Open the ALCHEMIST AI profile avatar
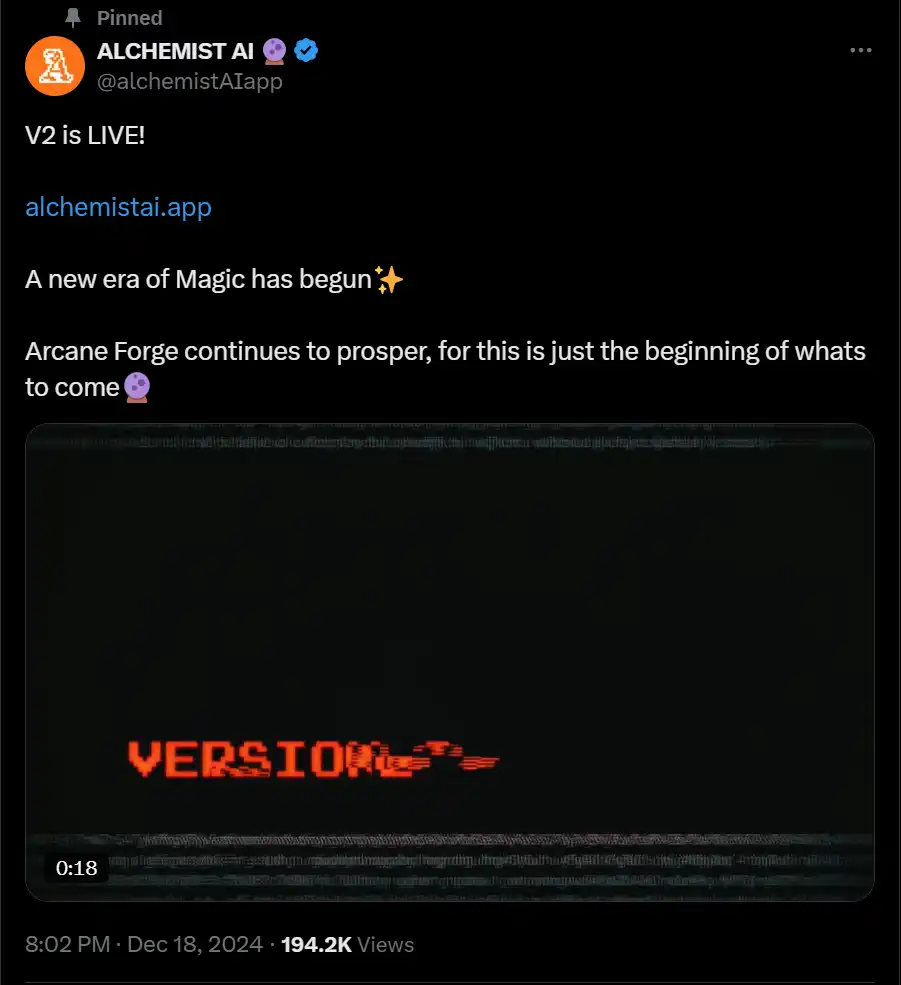Image resolution: width=901 pixels, height=985 pixels. point(54,66)
